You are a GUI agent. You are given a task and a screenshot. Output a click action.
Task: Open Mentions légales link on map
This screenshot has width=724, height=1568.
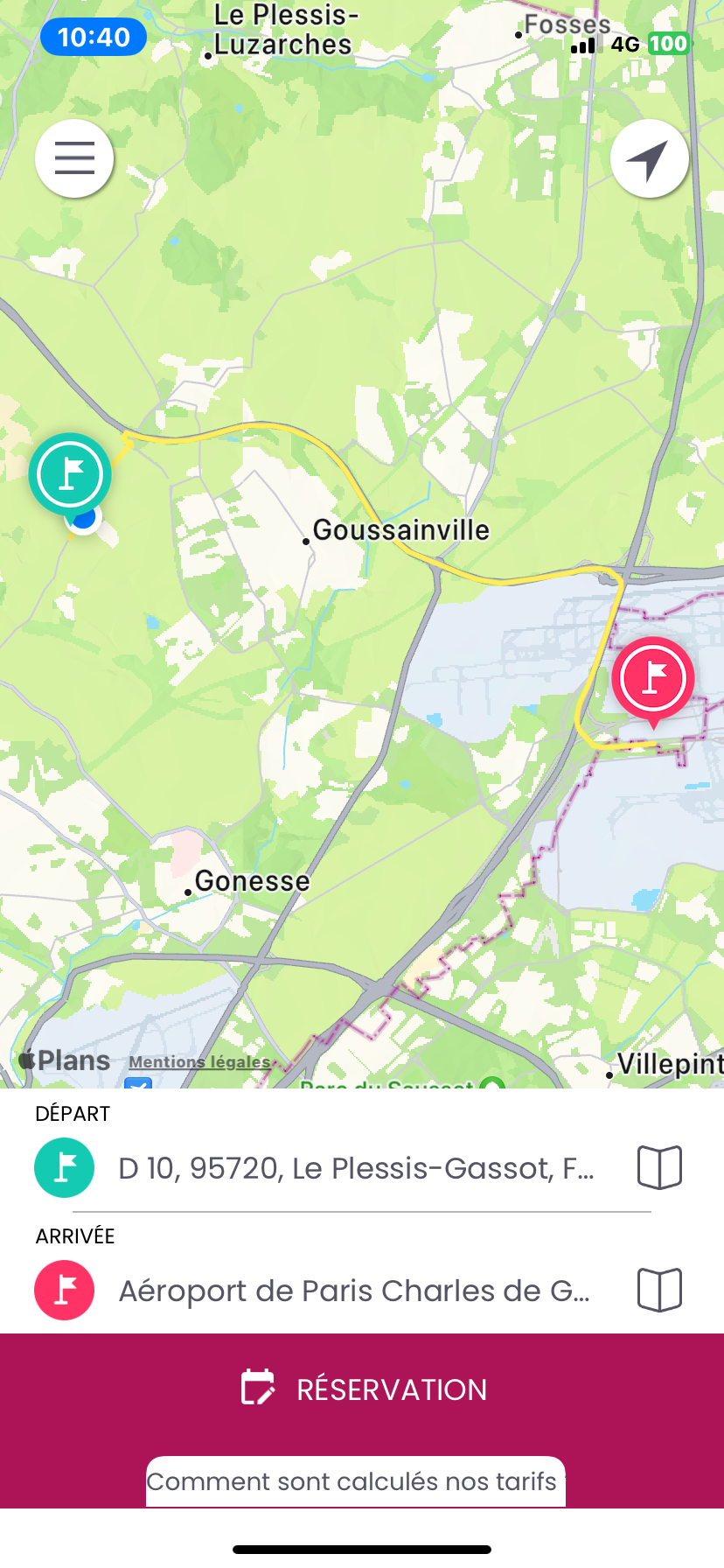199,1062
